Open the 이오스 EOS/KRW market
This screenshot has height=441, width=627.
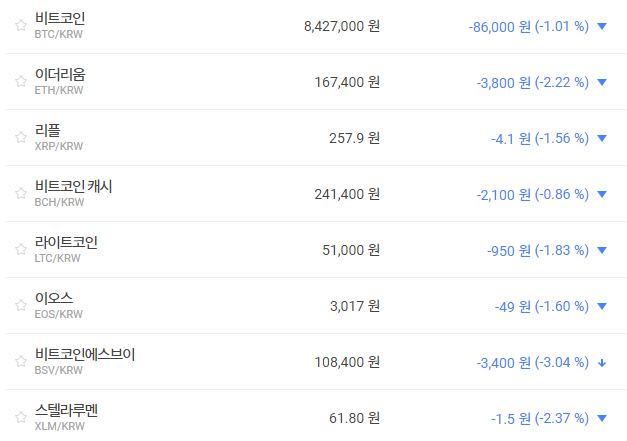pyautogui.click(x=54, y=298)
